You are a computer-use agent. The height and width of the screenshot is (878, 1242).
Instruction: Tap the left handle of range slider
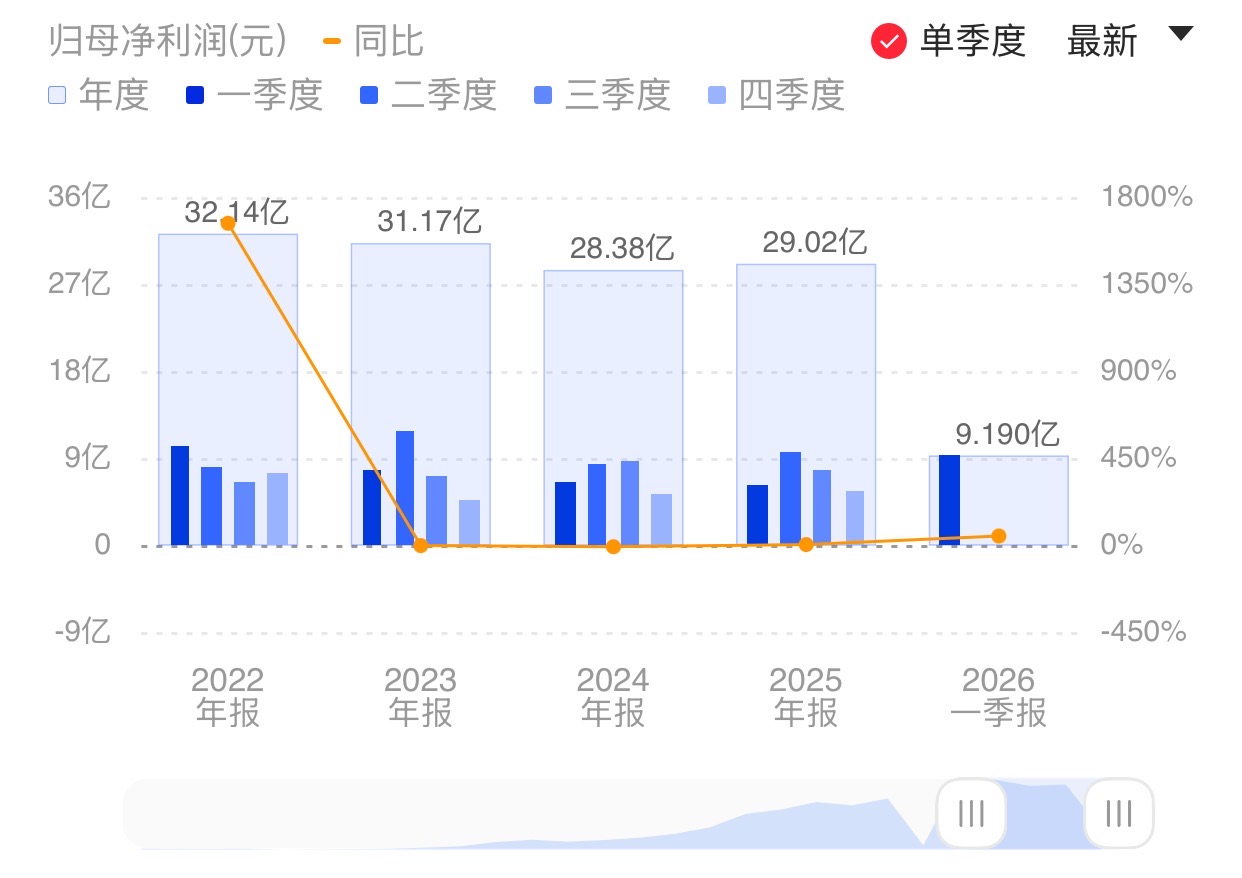point(971,813)
